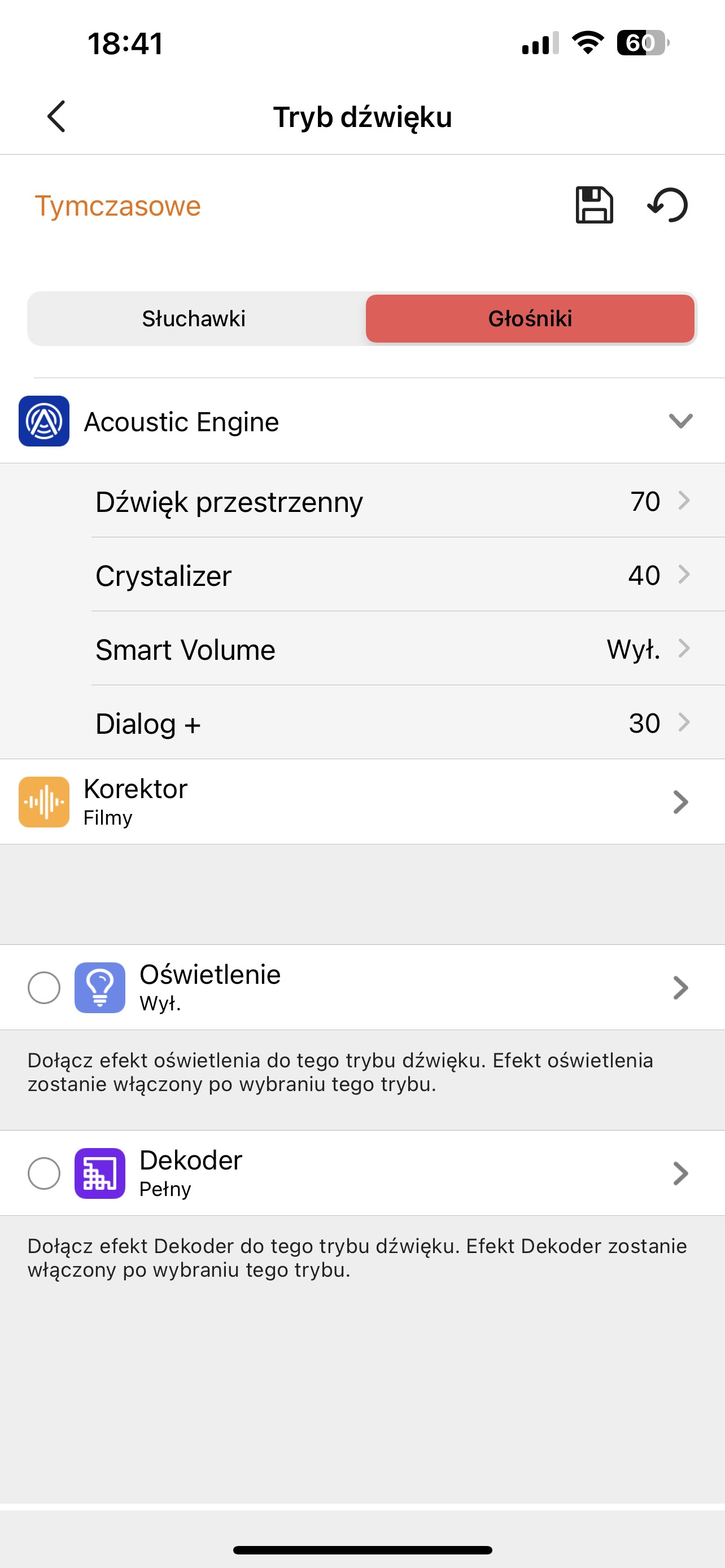Open Crystalizer setting

point(390,575)
